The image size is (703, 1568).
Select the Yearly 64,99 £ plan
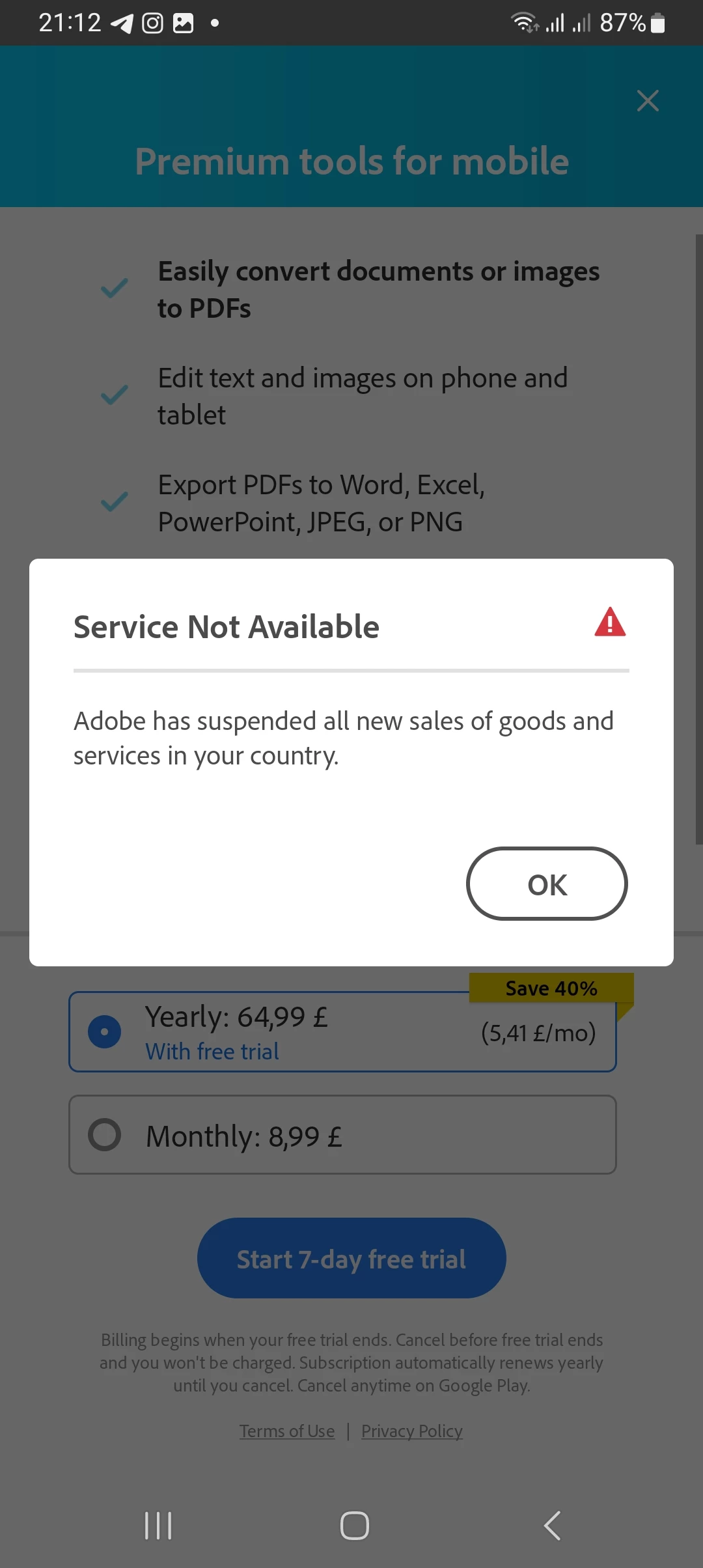tap(342, 1032)
